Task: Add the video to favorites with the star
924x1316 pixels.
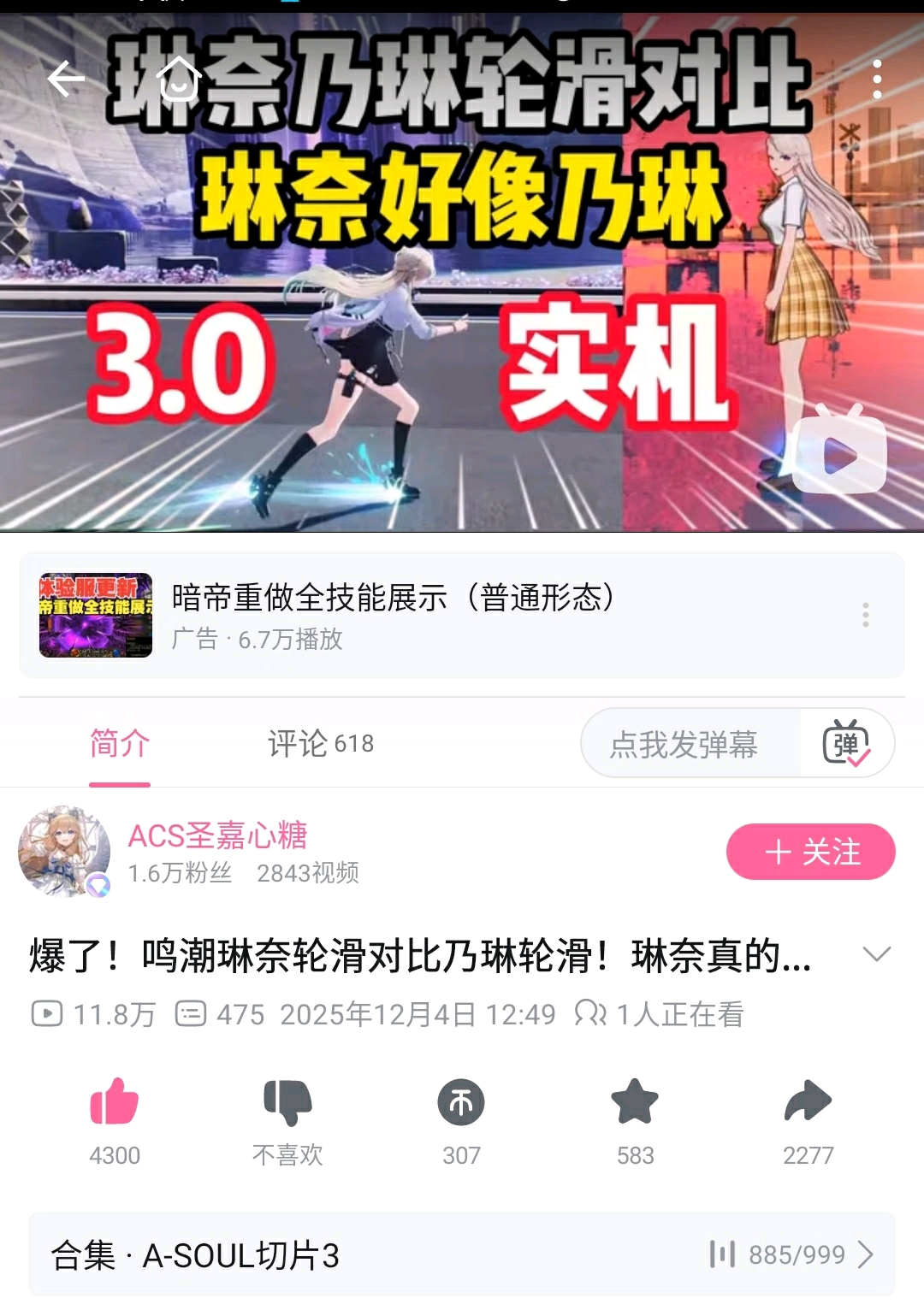Action: (635, 1103)
